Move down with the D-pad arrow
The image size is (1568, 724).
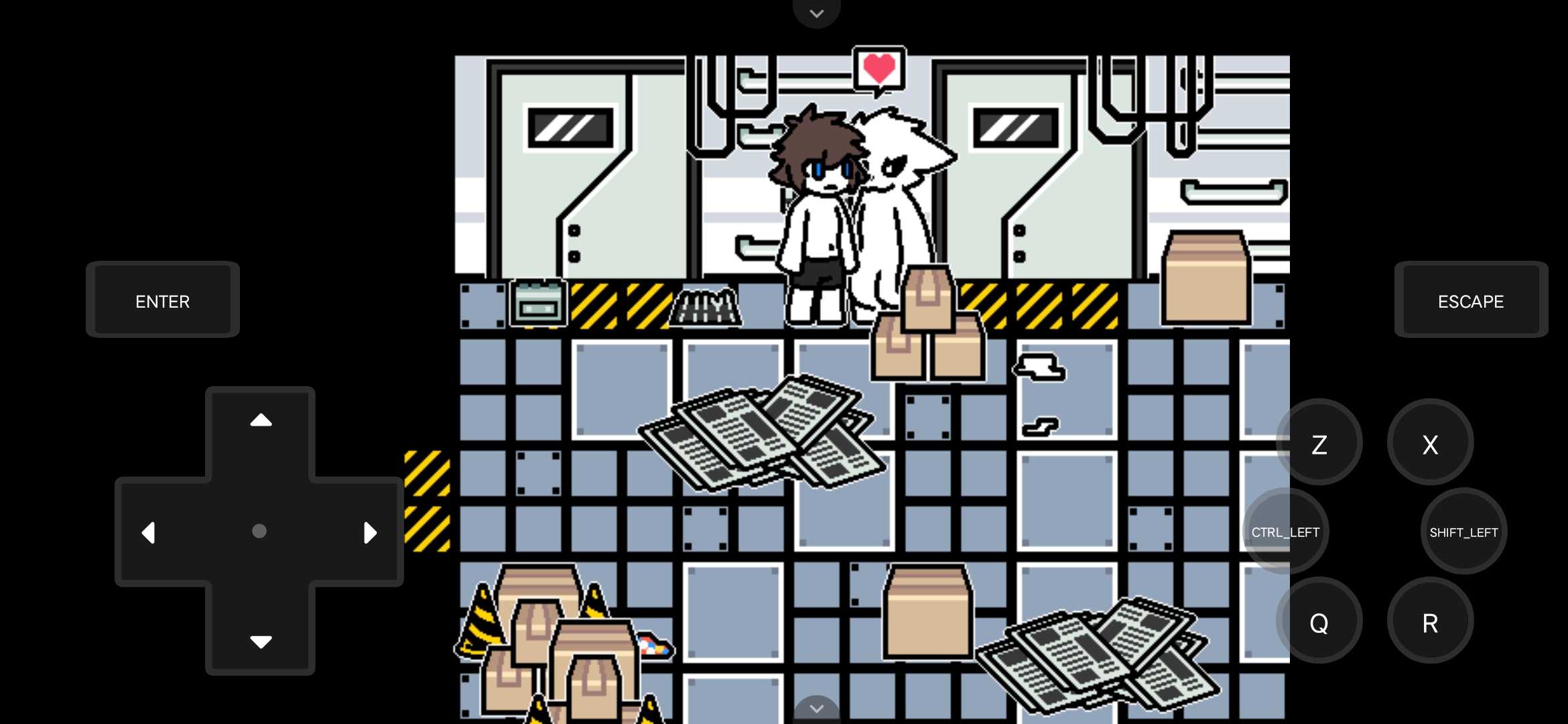(261, 642)
